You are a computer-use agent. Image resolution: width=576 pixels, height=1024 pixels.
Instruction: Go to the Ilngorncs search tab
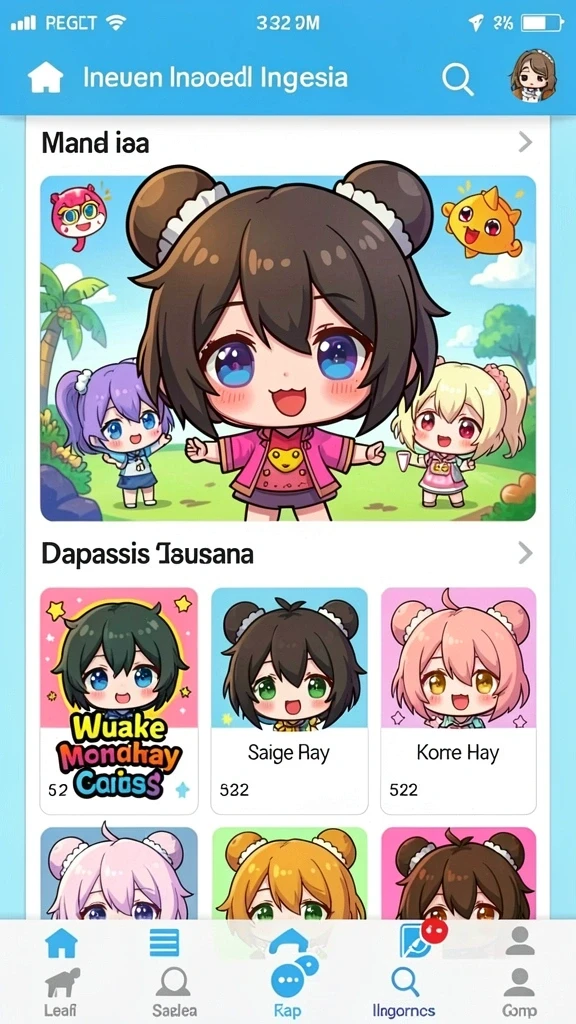[x=403, y=991]
